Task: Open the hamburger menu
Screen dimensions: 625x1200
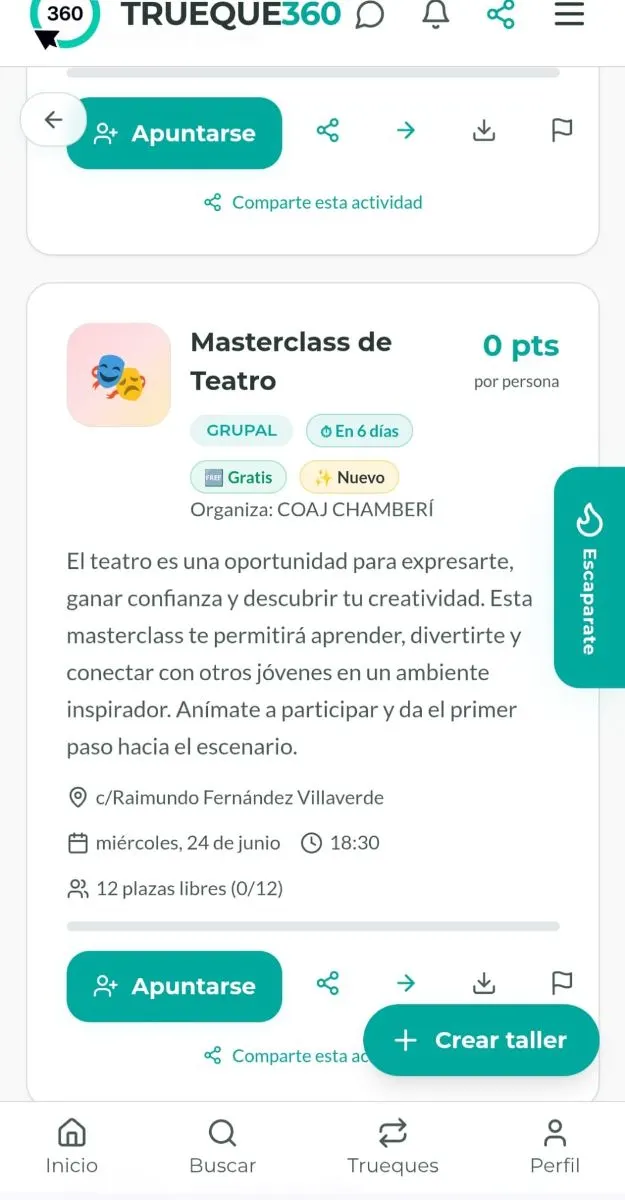Action: coord(569,15)
